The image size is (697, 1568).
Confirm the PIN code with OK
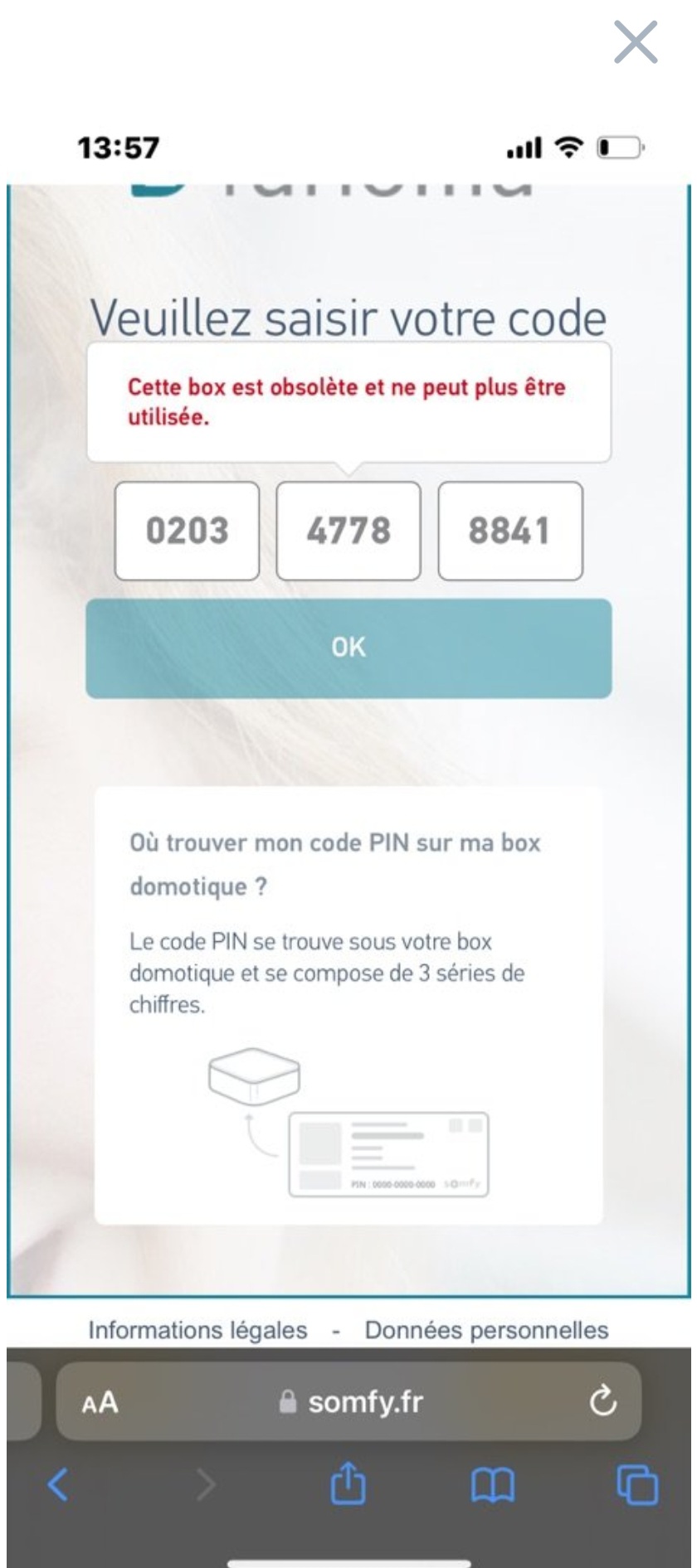348,648
